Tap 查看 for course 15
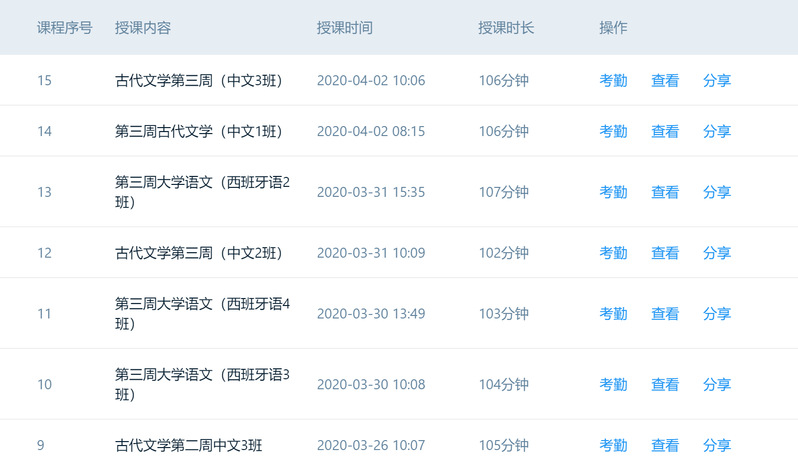The width and height of the screenshot is (798, 468). pyautogui.click(x=665, y=81)
